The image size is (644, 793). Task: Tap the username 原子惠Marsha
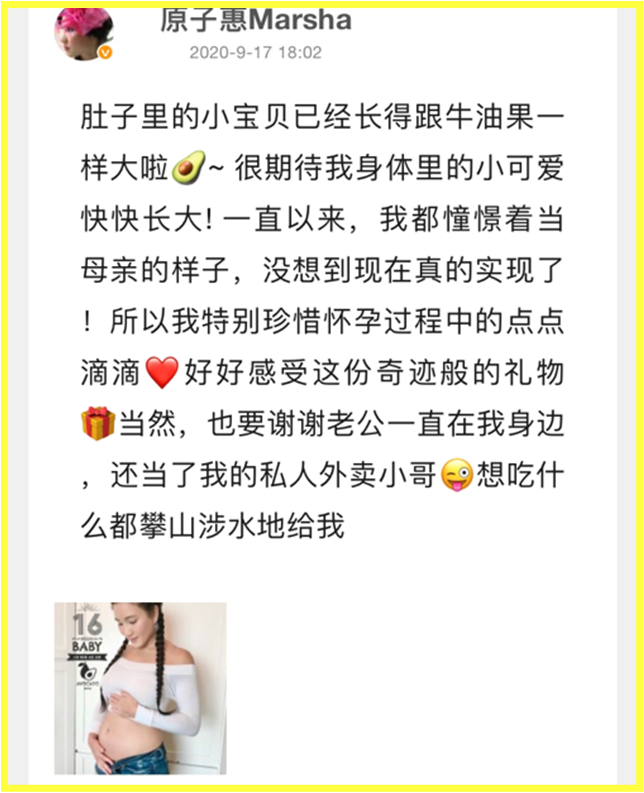(255, 21)
